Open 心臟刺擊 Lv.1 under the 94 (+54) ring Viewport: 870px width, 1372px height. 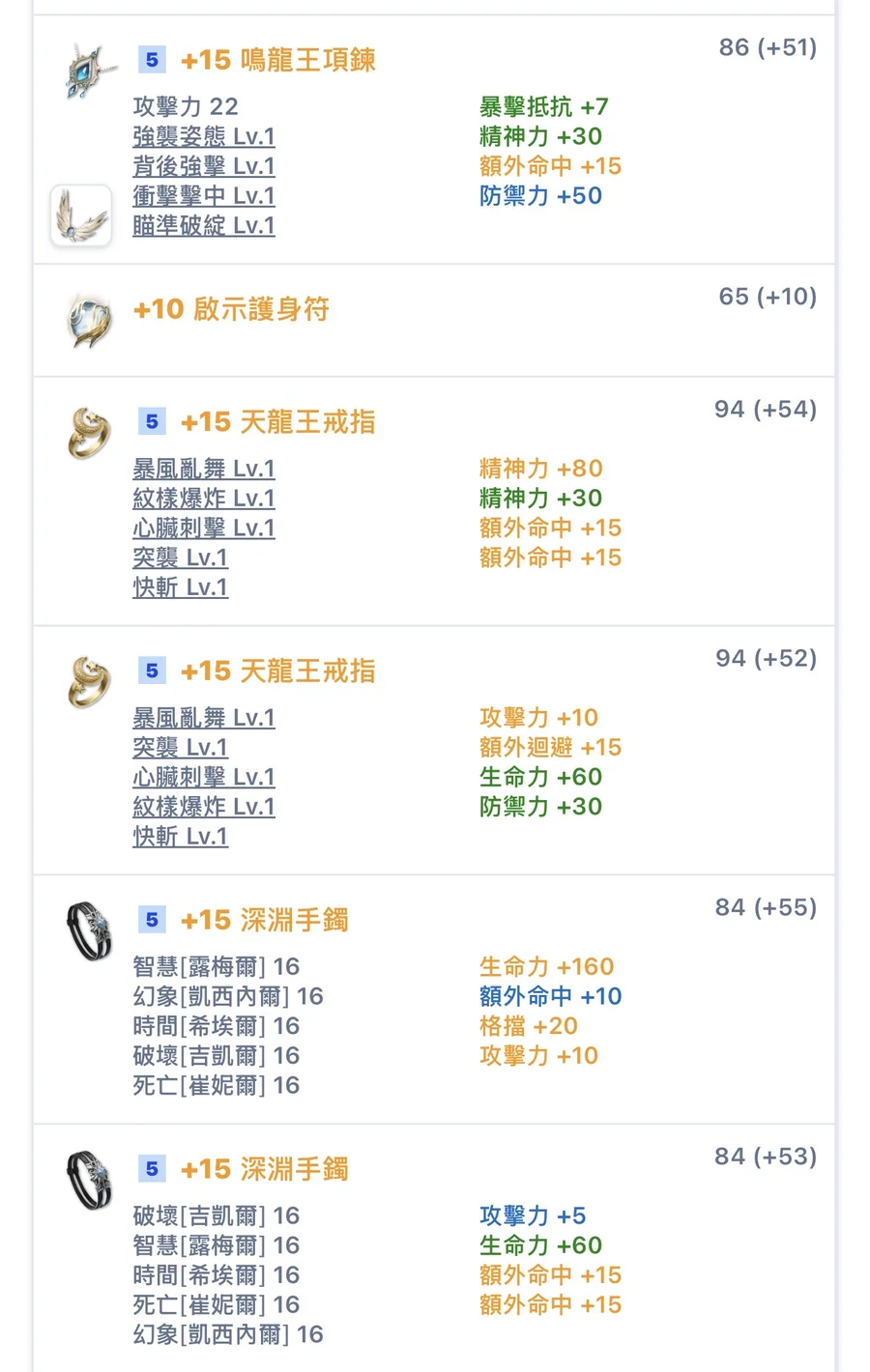(204, 529)
